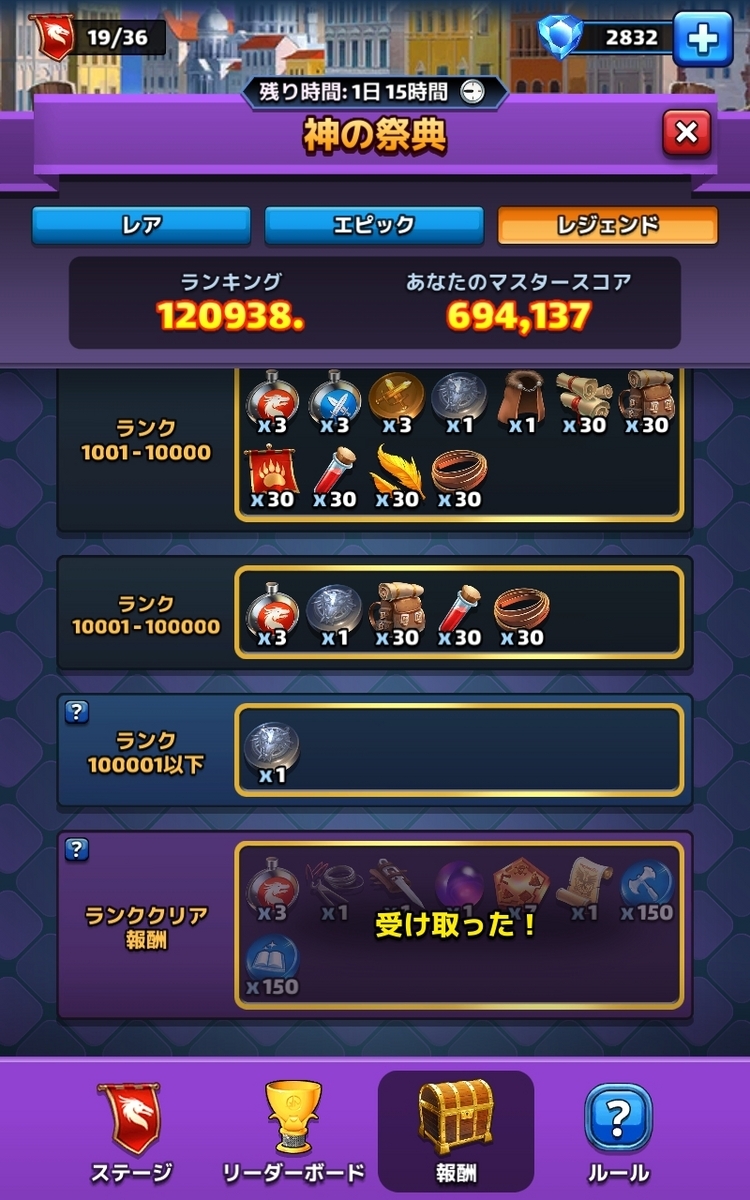View the ルール tab

(x=617, y=1135)
